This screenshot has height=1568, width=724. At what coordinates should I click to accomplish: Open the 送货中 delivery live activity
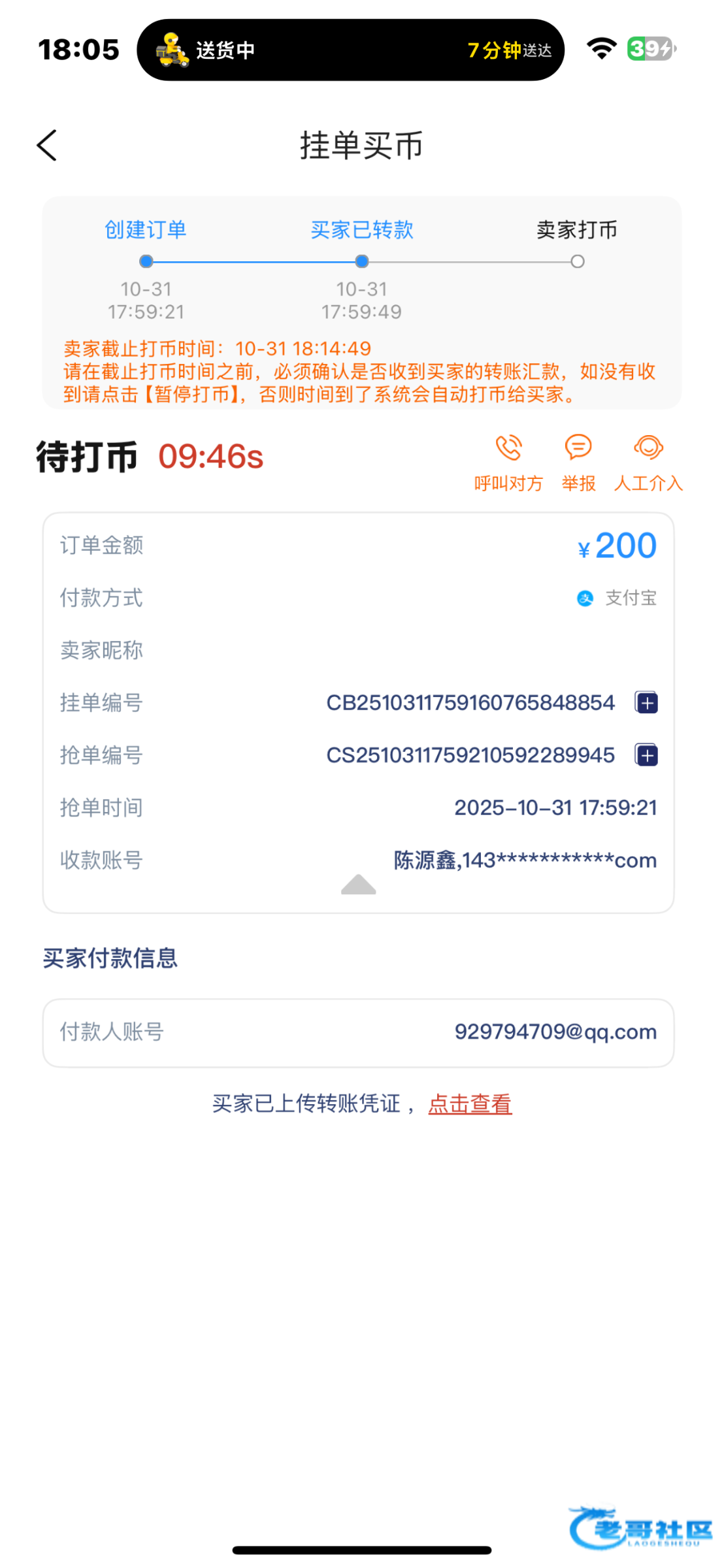tap(350, 50)
